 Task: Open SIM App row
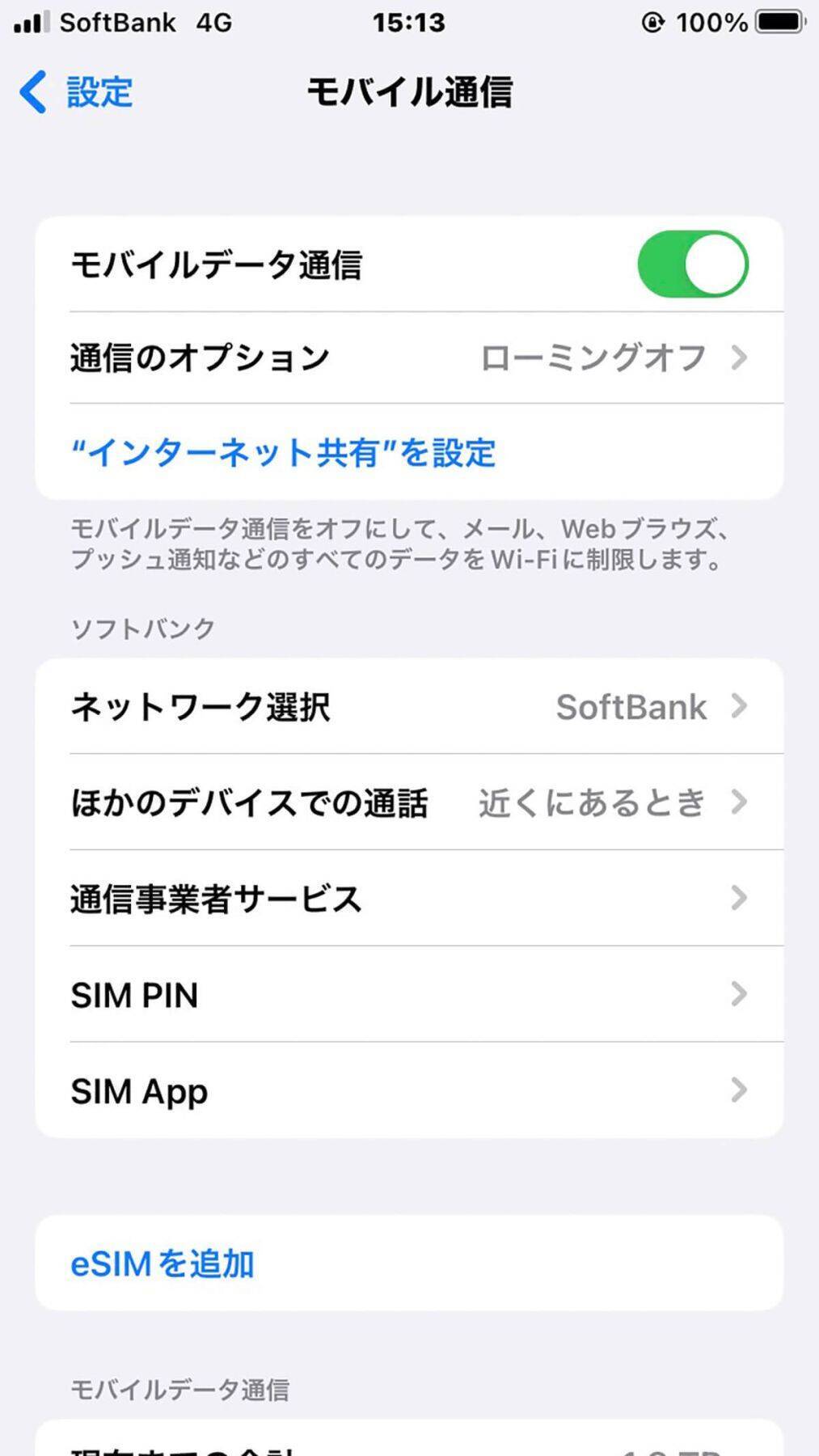[409, 1091]
